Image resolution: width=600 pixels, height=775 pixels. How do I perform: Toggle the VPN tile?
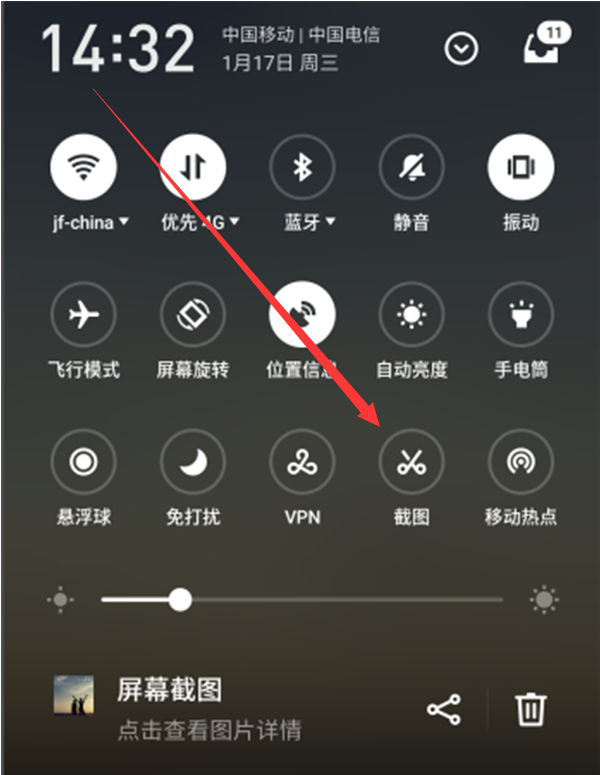pyautogui.click(x=302, y=463)
